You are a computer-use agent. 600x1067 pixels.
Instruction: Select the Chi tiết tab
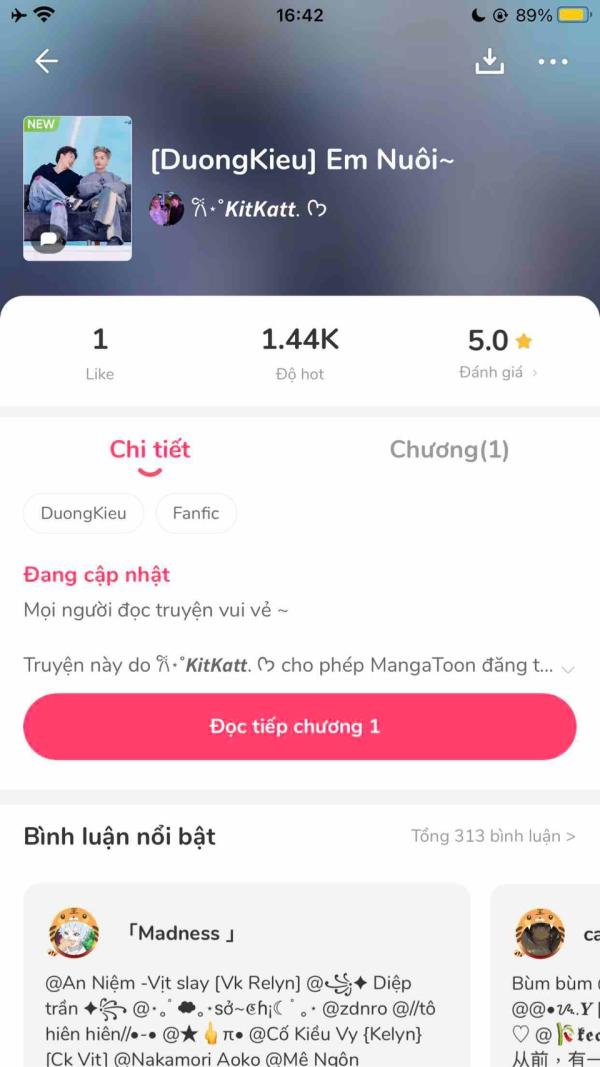(150, 450)
